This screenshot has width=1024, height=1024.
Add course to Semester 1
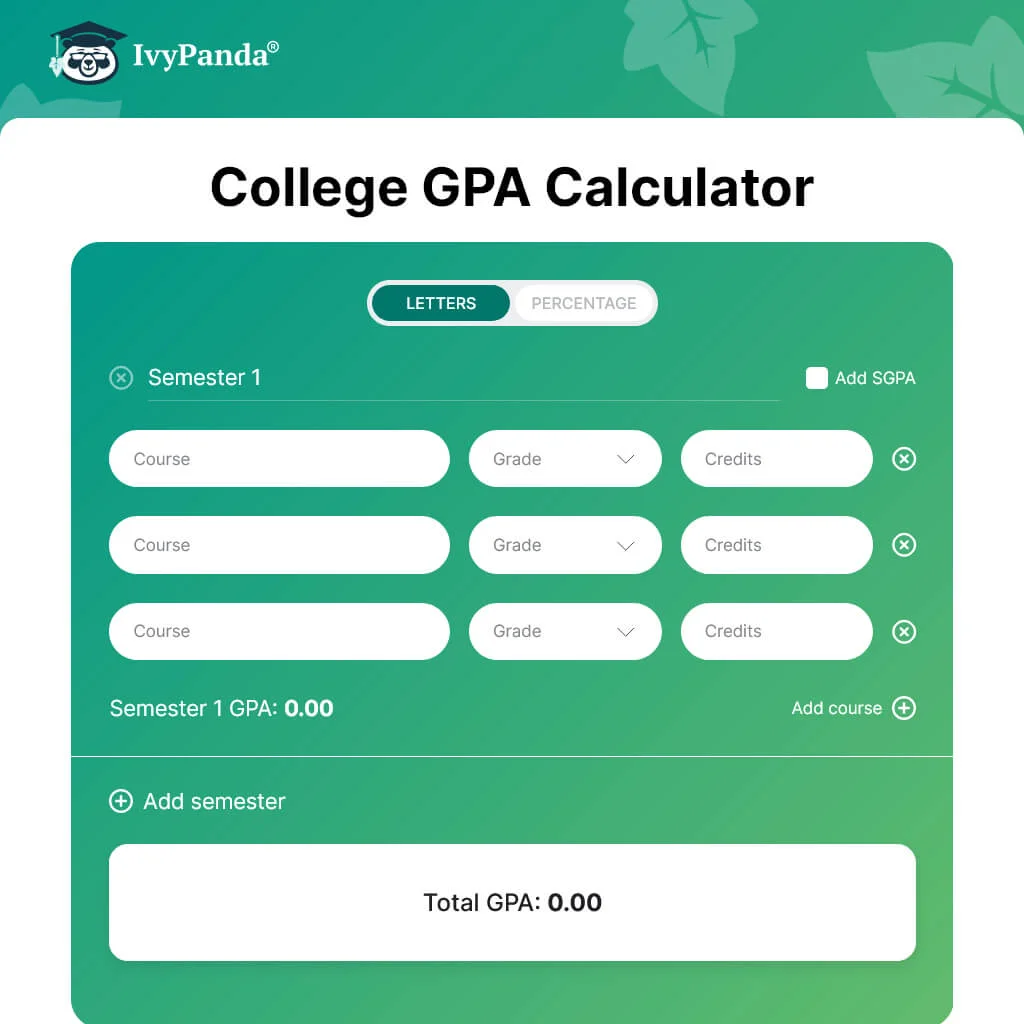pos(853,708)
